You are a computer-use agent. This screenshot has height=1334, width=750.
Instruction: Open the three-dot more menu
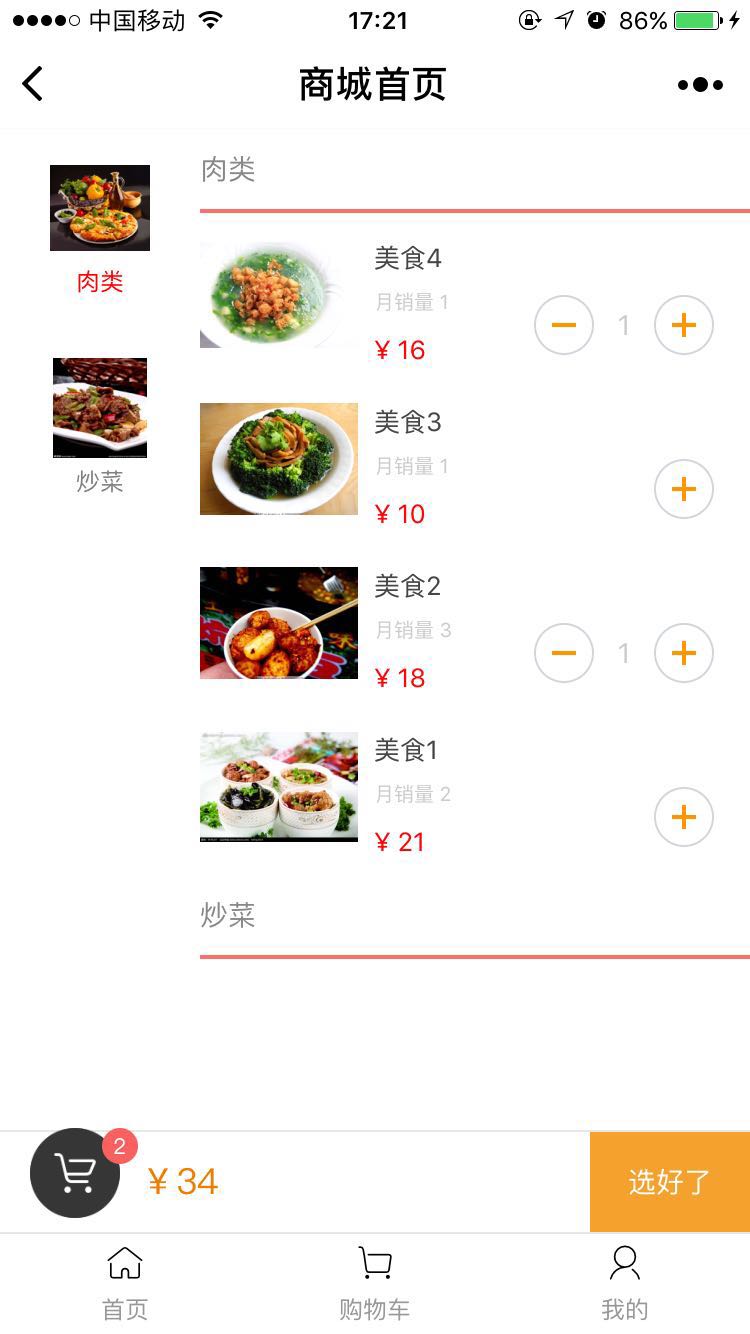(x=700, y=85)
